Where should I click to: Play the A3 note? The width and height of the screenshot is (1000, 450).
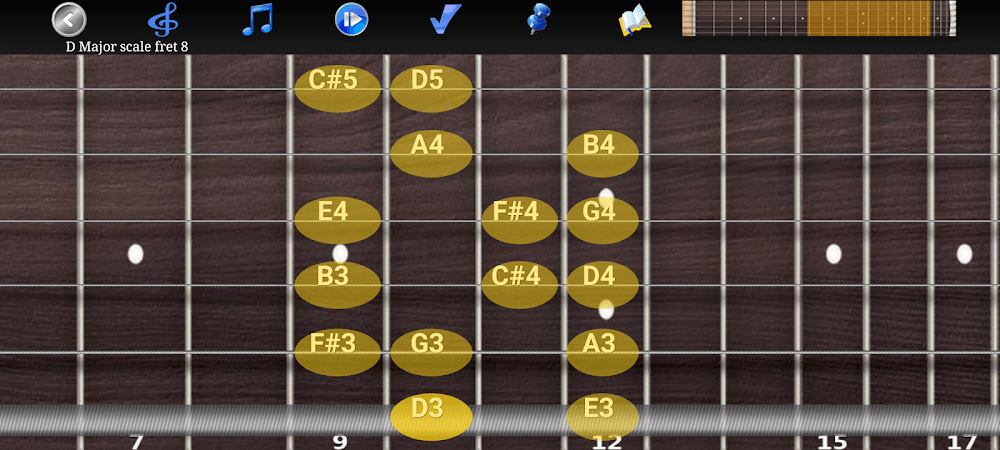(601, 352)
